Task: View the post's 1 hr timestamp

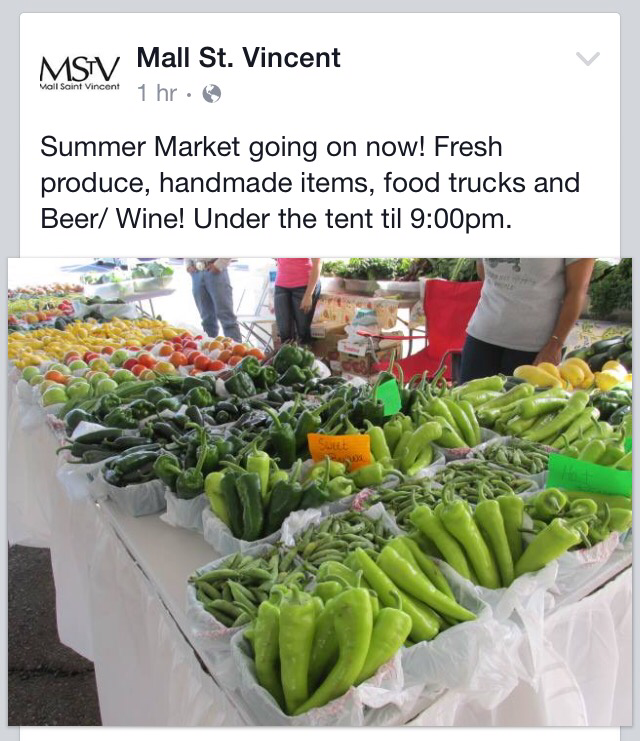Action: [157, 94]
